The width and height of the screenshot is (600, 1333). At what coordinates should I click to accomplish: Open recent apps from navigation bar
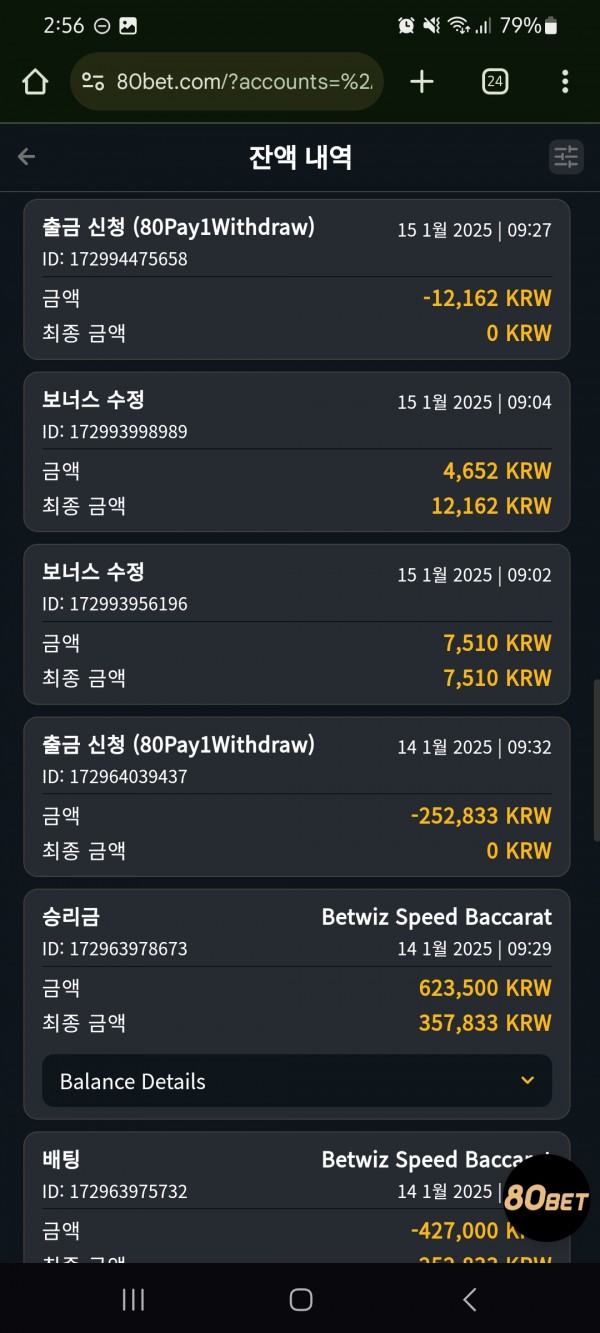[133, 1299]
